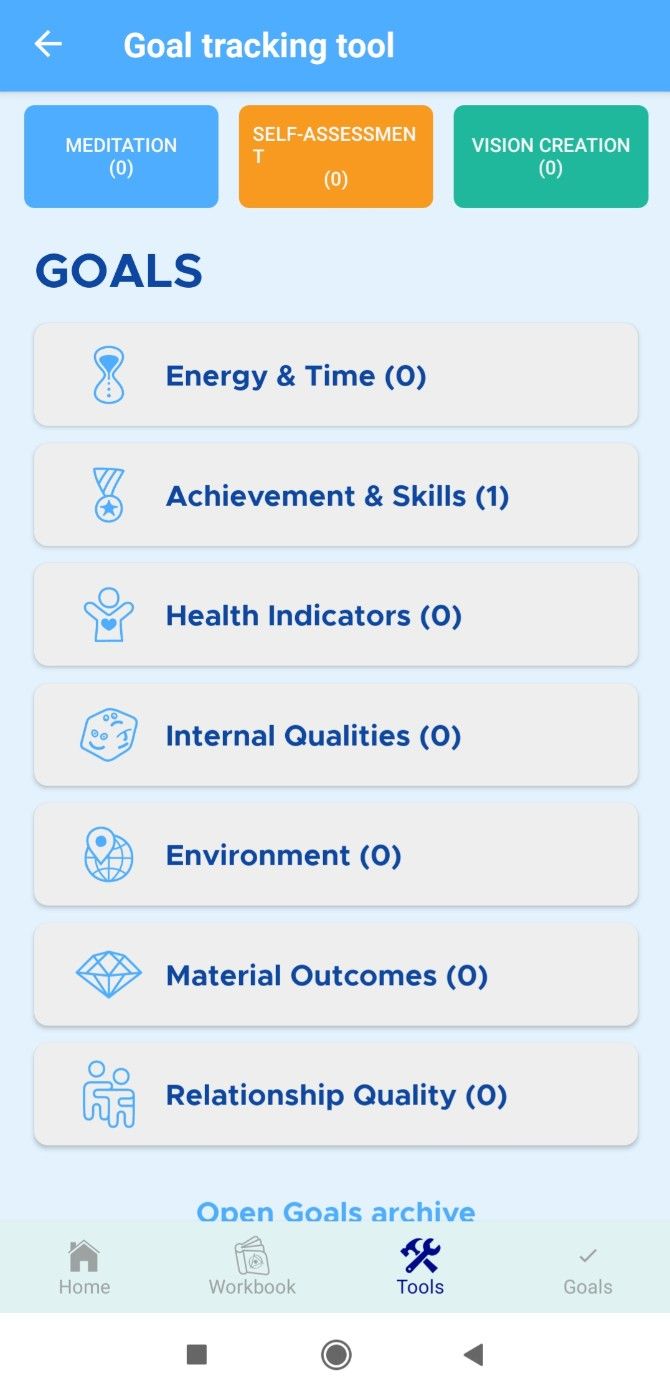Switch to the Goals tab
The height and width of the screenshot is (1391, 670).
click(588, 1267)
